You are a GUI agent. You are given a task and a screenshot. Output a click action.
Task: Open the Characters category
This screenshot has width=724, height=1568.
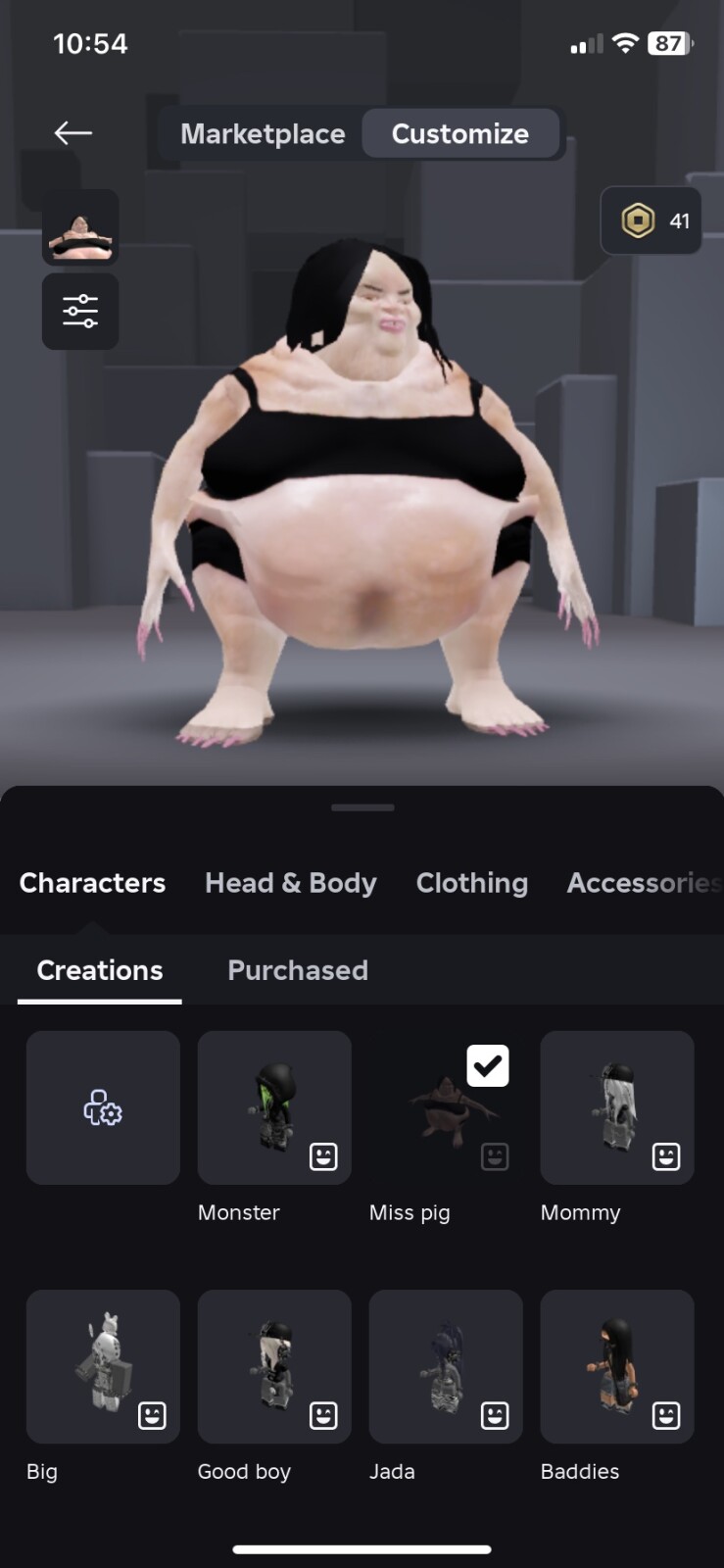click(92, 883)
